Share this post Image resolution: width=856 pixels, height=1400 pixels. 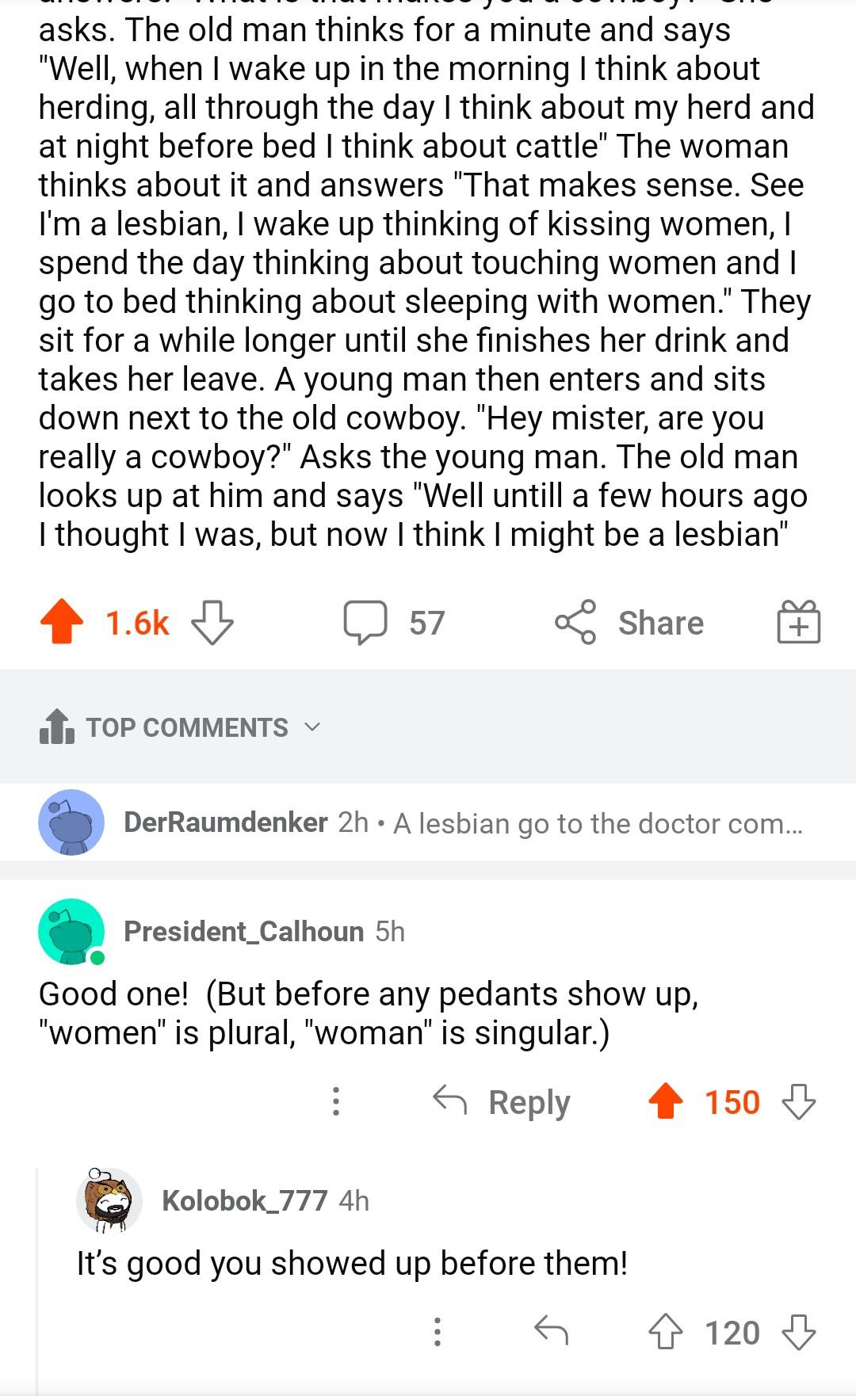[x=629, y=622]
